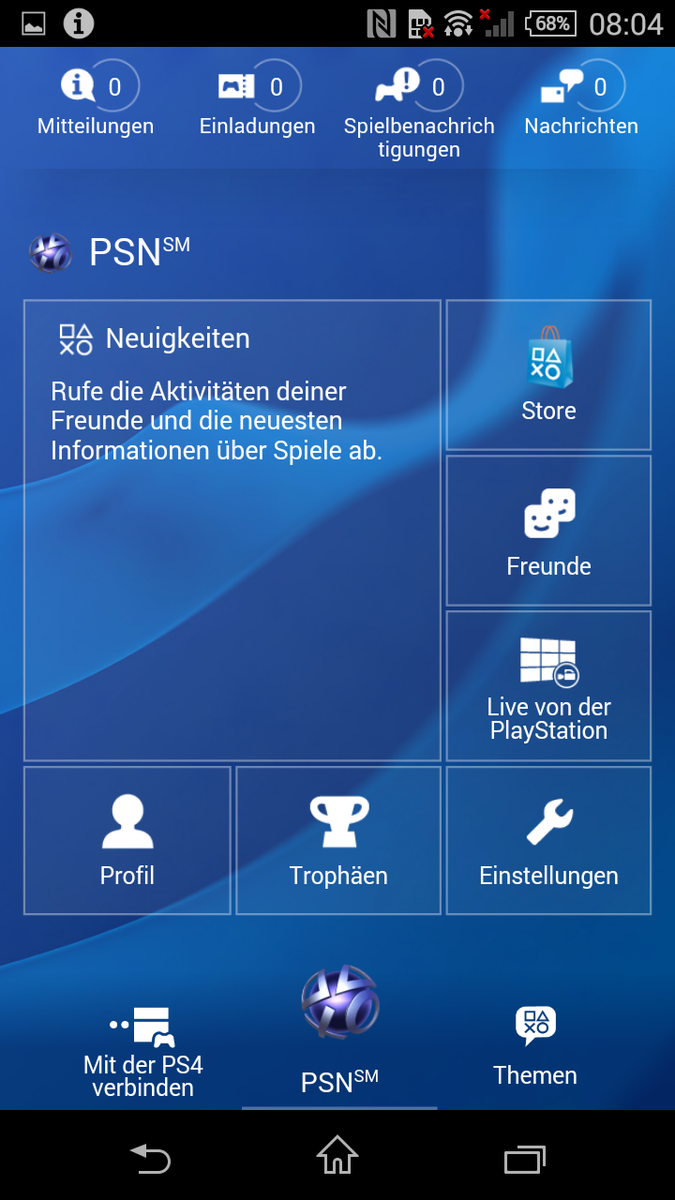The height and width of the screenshot is (1200, 675).
Task: Open Mitteilungen notifications
Action: (x=96, y=100)
